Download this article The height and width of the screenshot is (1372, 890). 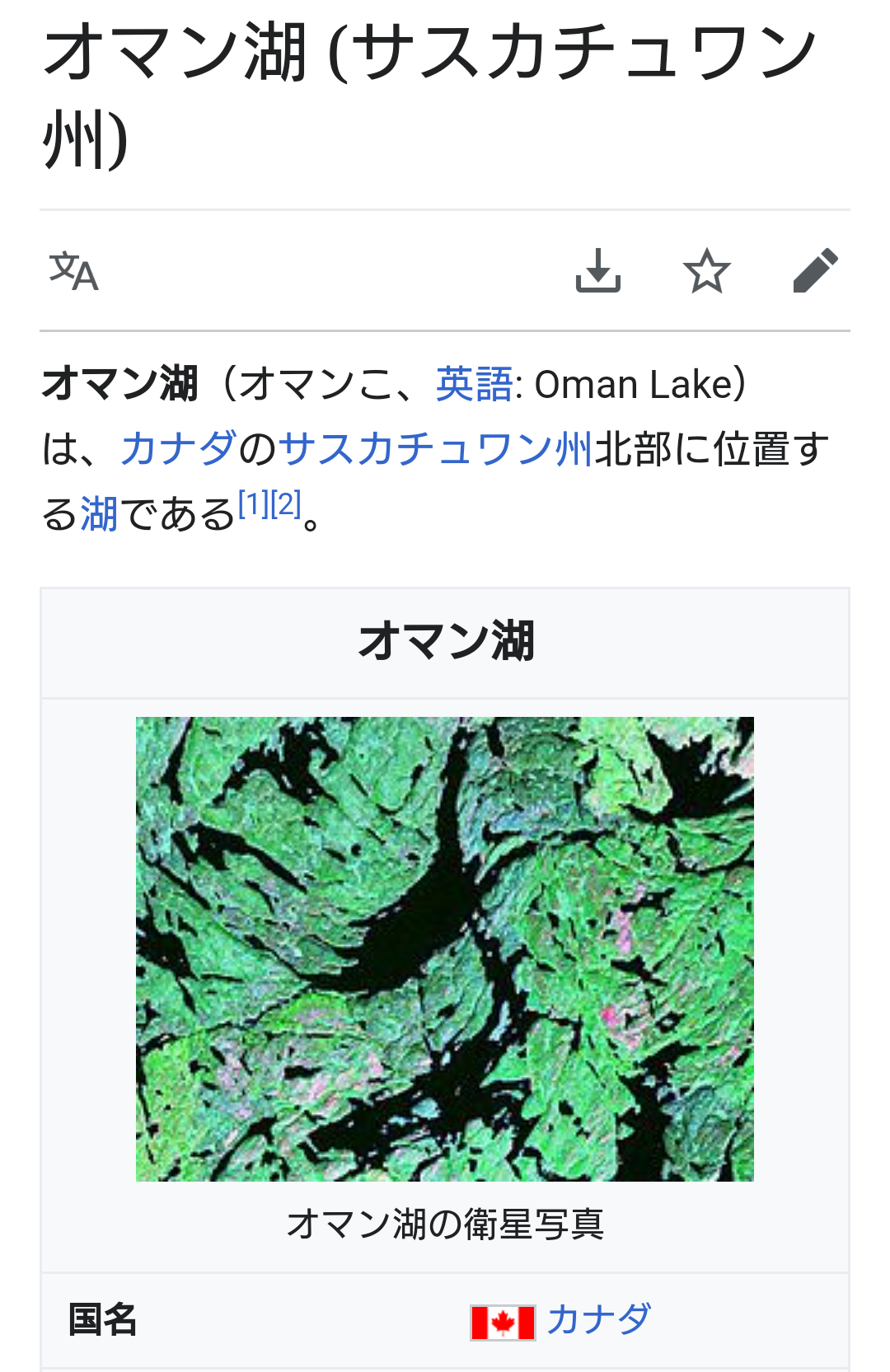[597, 271]
